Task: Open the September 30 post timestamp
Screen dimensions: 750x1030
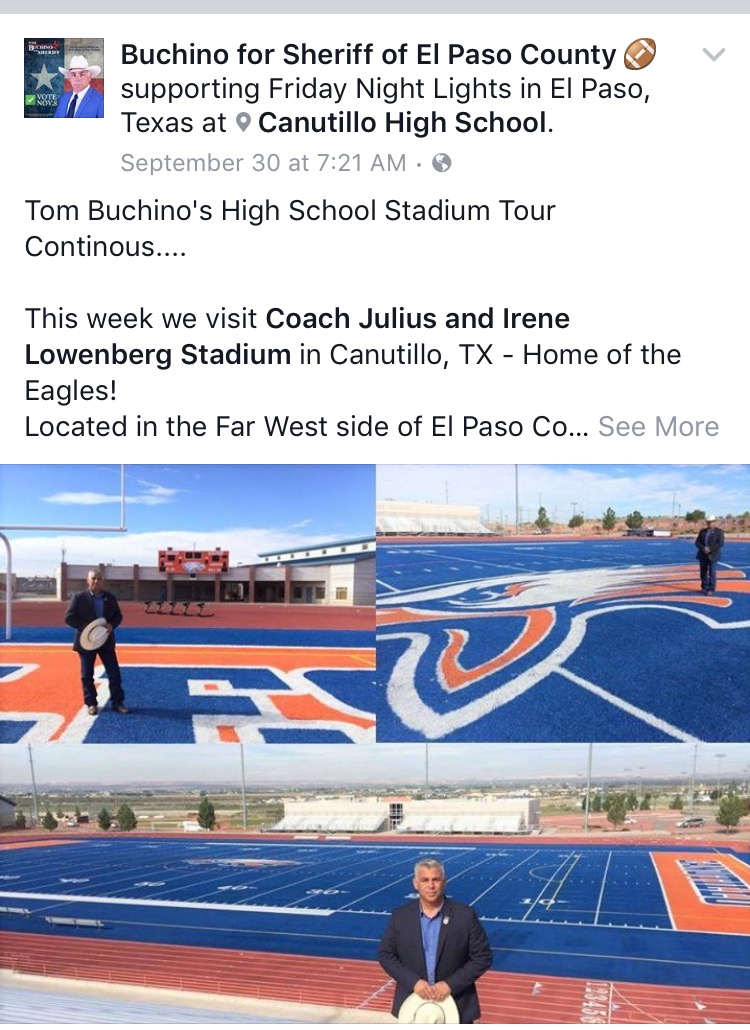Action: (x=263, y=163)
